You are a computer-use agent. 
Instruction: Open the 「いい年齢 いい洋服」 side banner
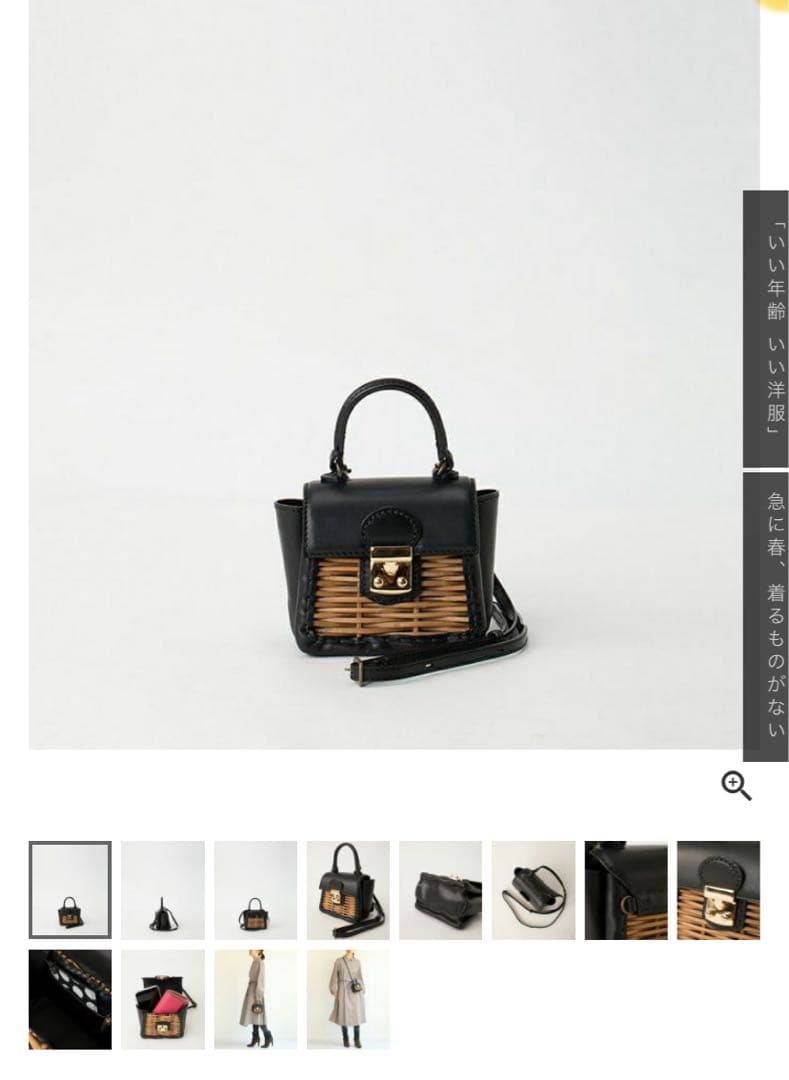pos(766,329)
